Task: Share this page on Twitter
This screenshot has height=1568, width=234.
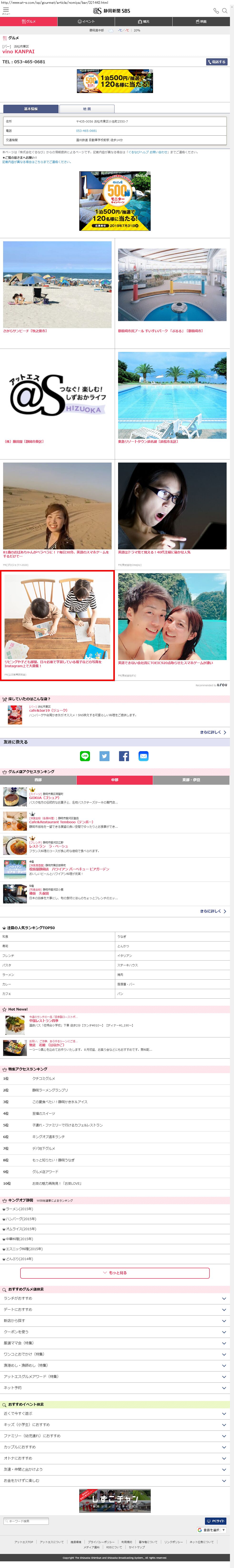Action: [x=105, y=756]
